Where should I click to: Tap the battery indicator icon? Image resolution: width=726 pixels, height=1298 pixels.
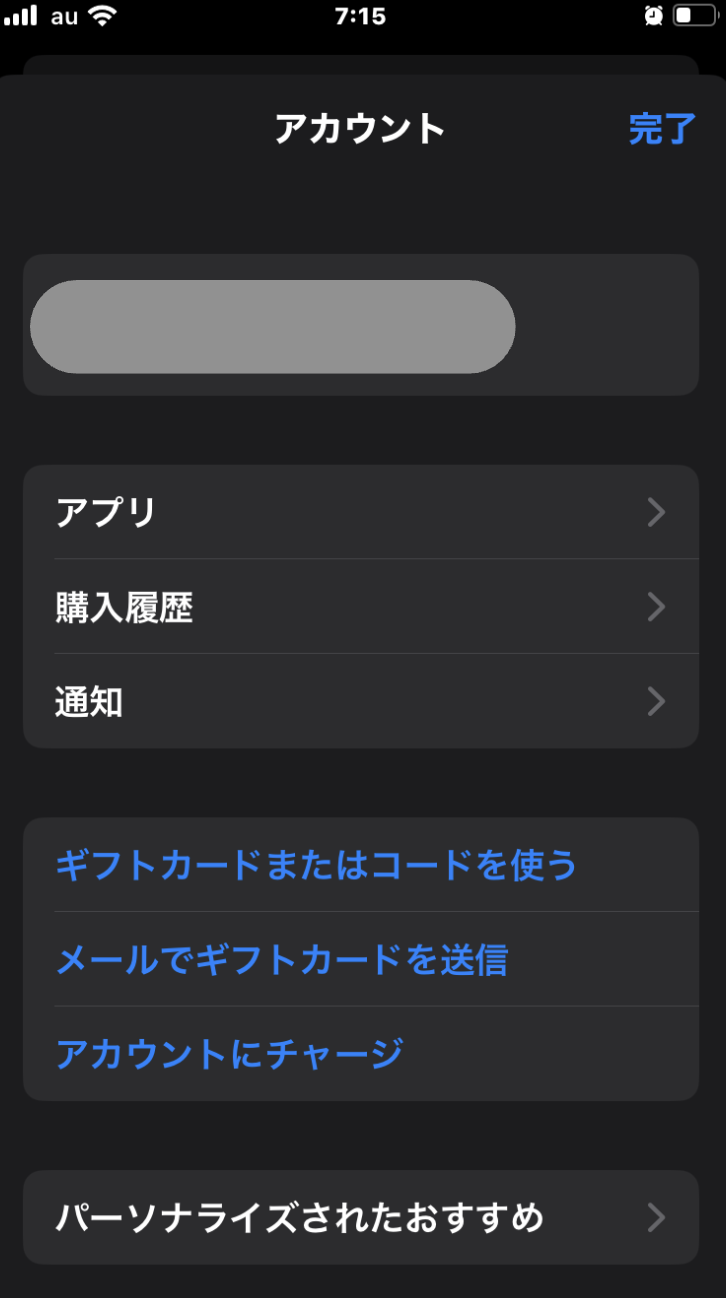694,15
